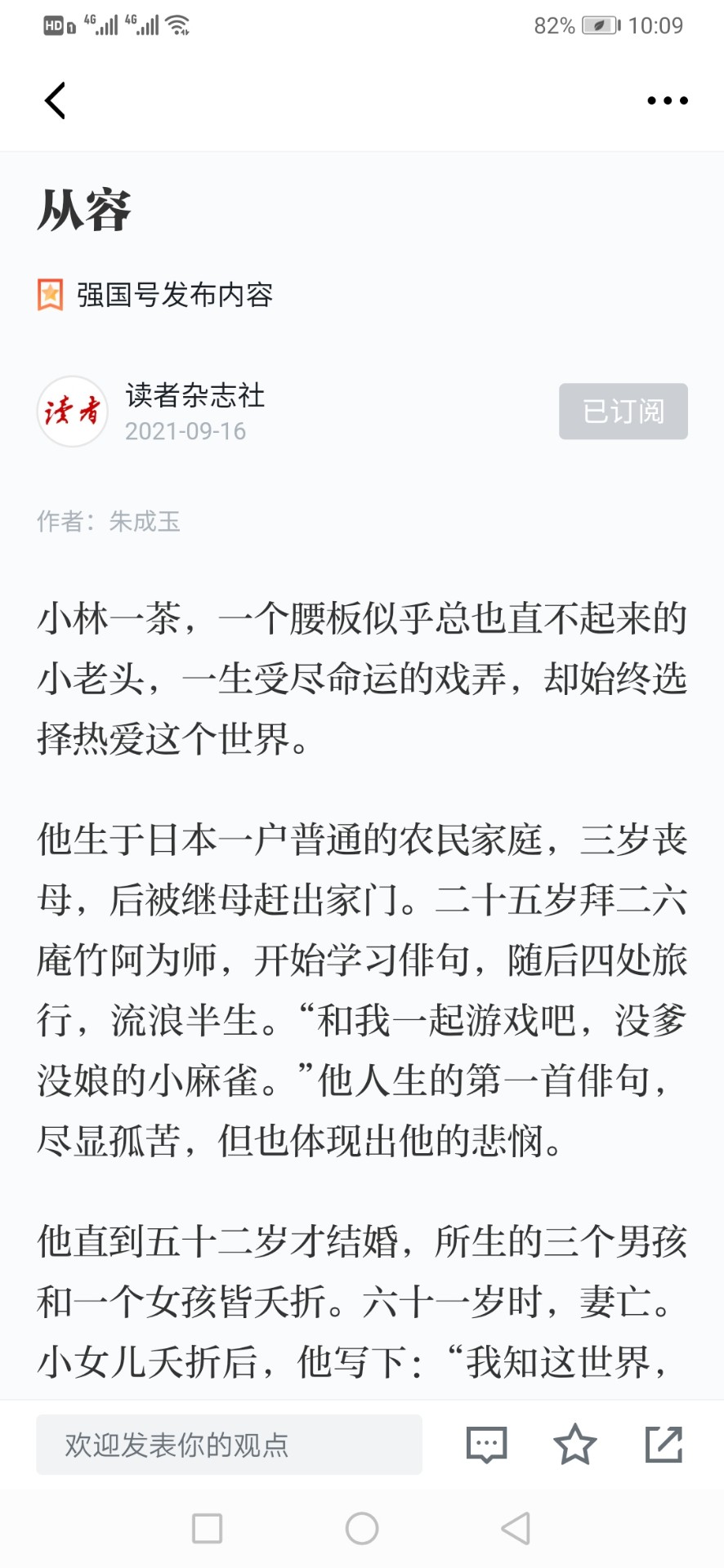Viewport: 724px width, 1568px height.
Task: Open the three-dot overflow menu
Action: [x=667, y=100]
